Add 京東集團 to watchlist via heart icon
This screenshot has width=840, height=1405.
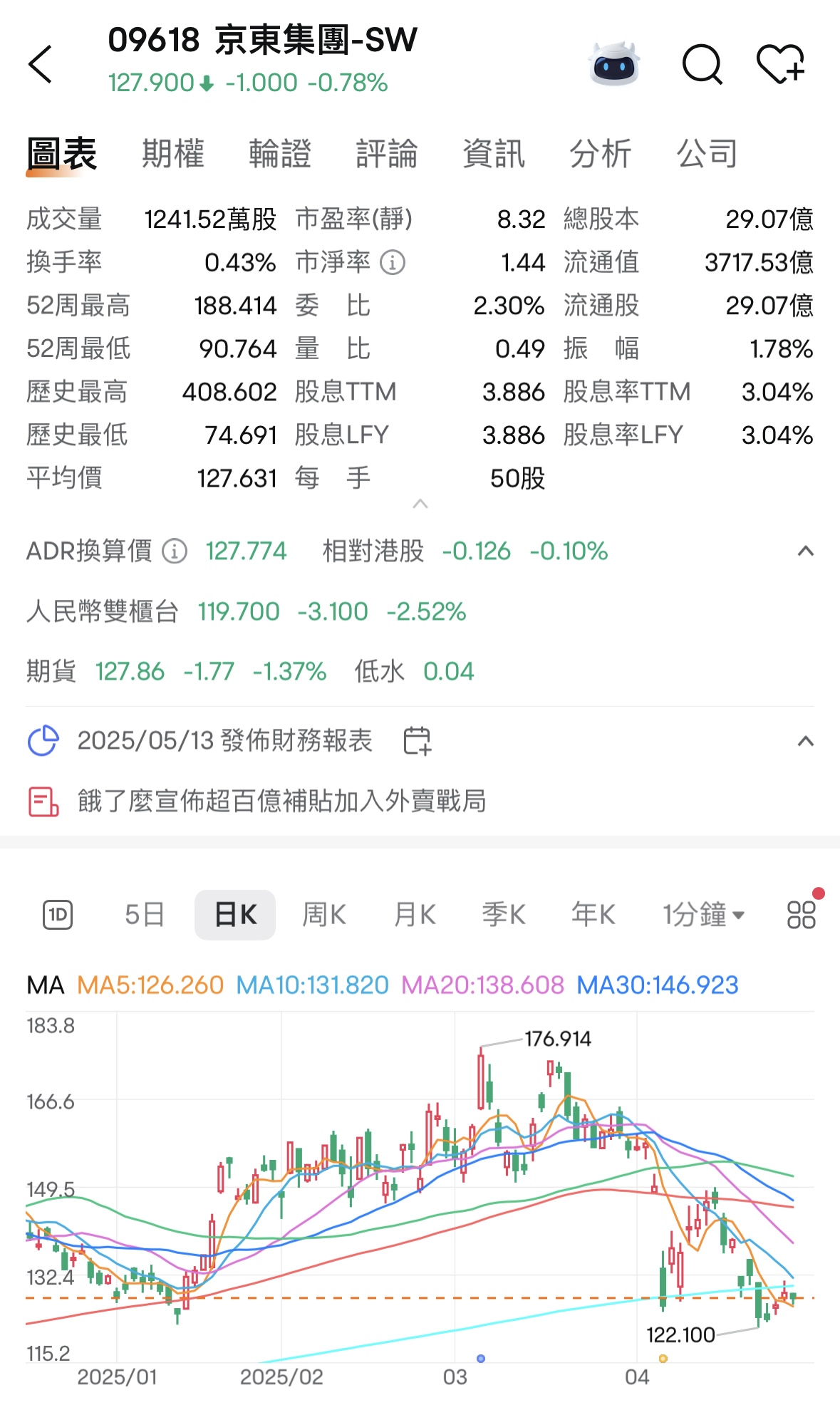click(782, 64)
